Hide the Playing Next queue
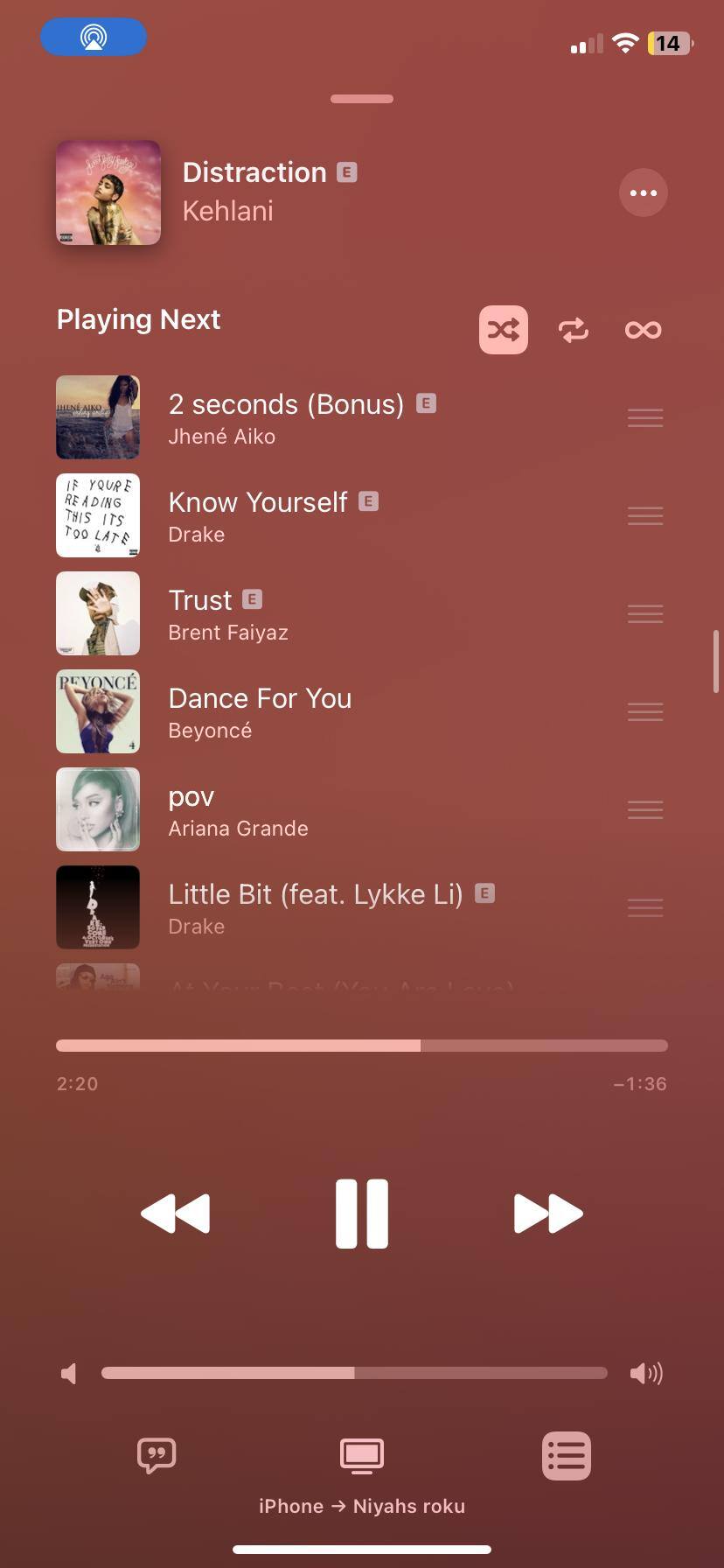724x1568 pixels. [566, 1455]
